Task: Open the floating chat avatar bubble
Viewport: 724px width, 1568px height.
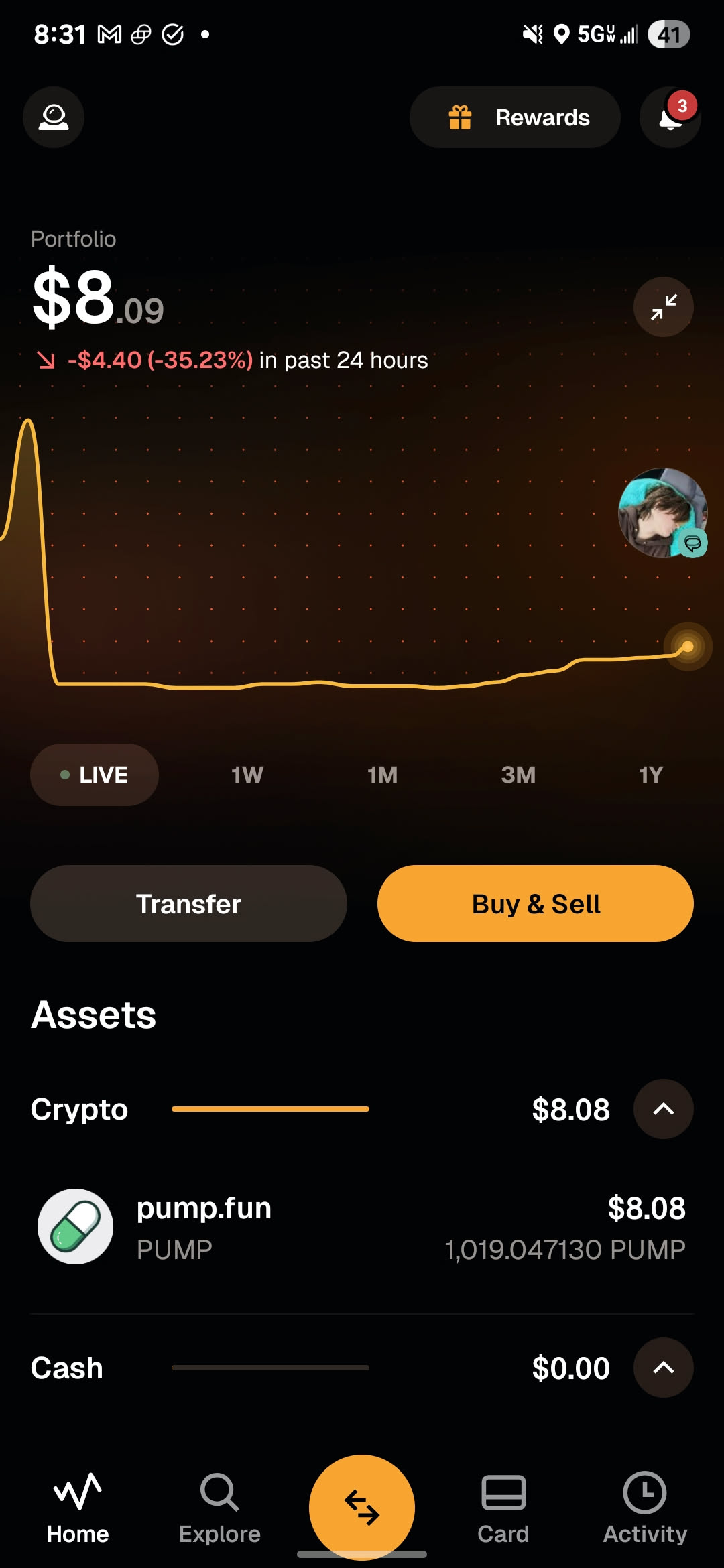Action: click(x=662, y=513)
